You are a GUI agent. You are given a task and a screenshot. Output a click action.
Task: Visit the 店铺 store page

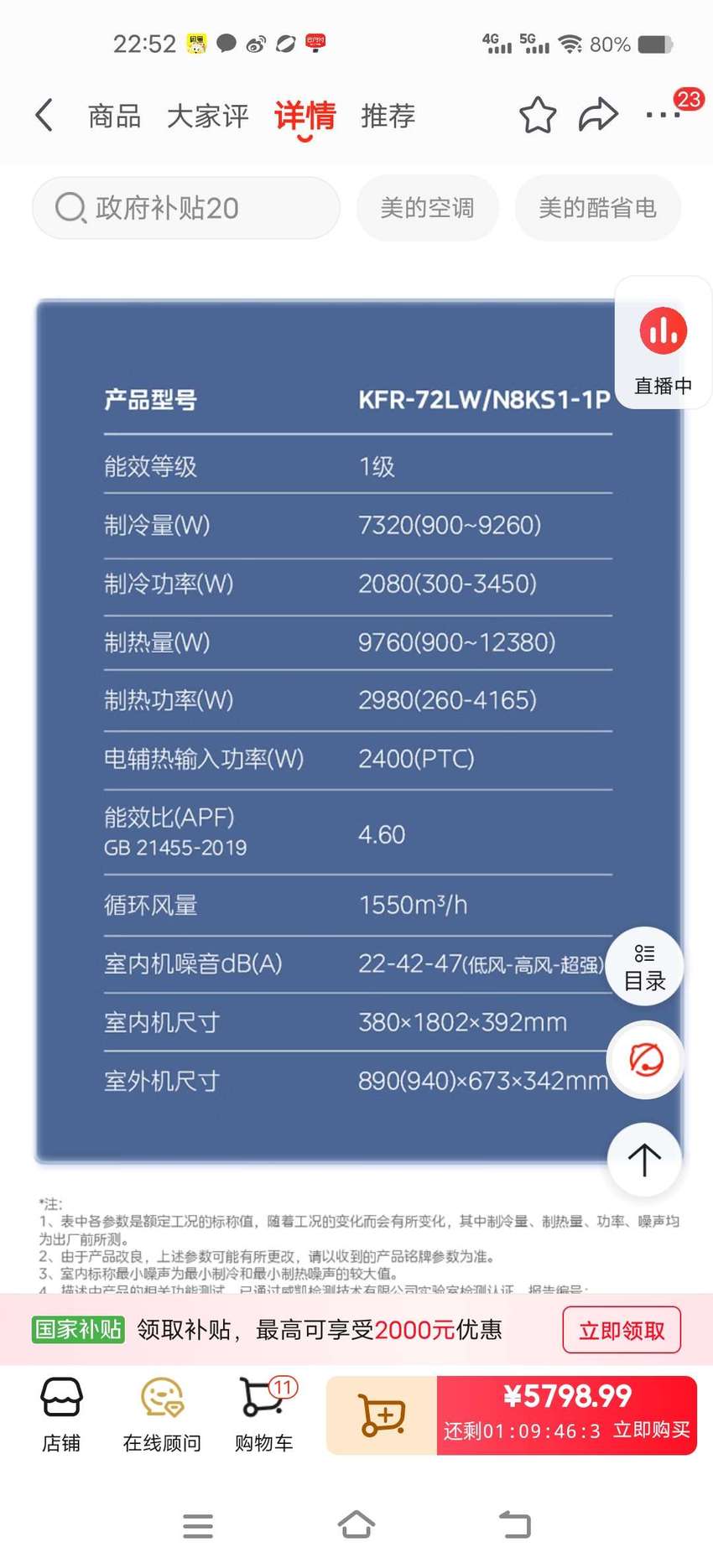tap(61, 1415)
